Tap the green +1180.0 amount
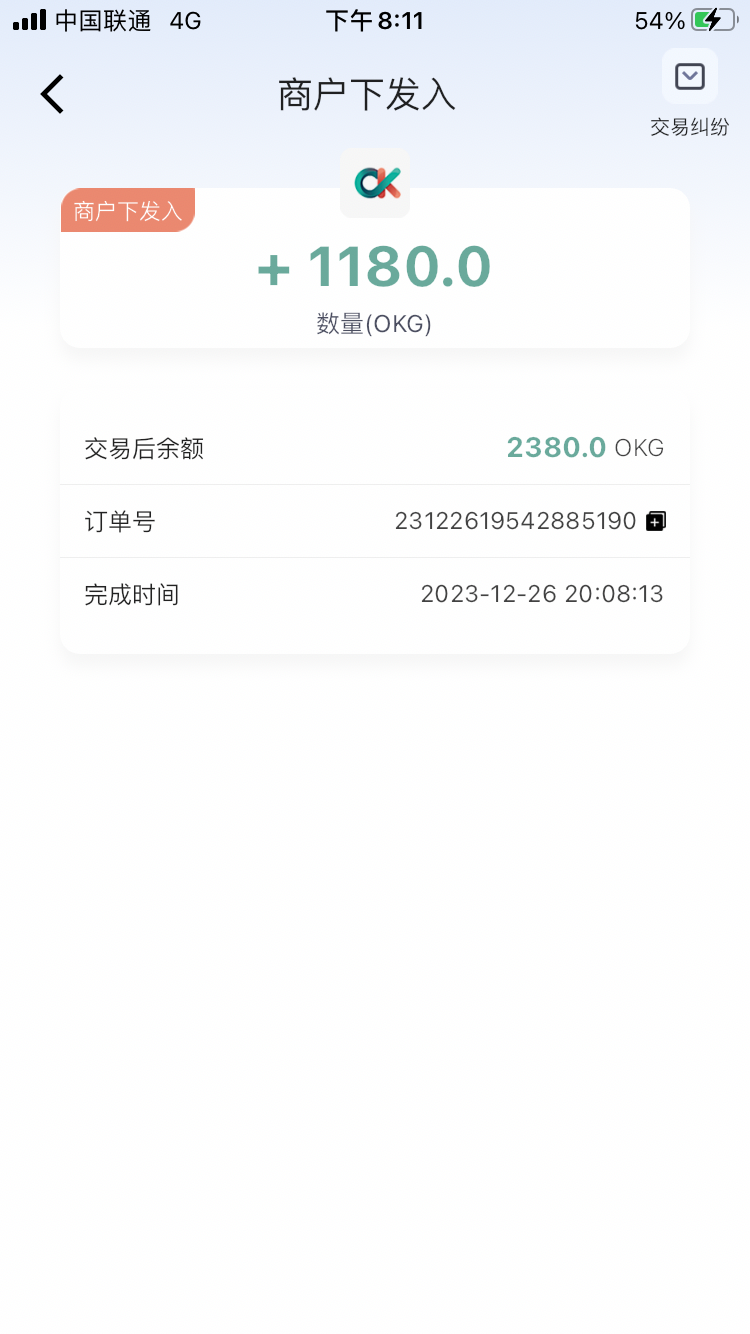Screen dimensions: 750x1334 pos(375,267)
